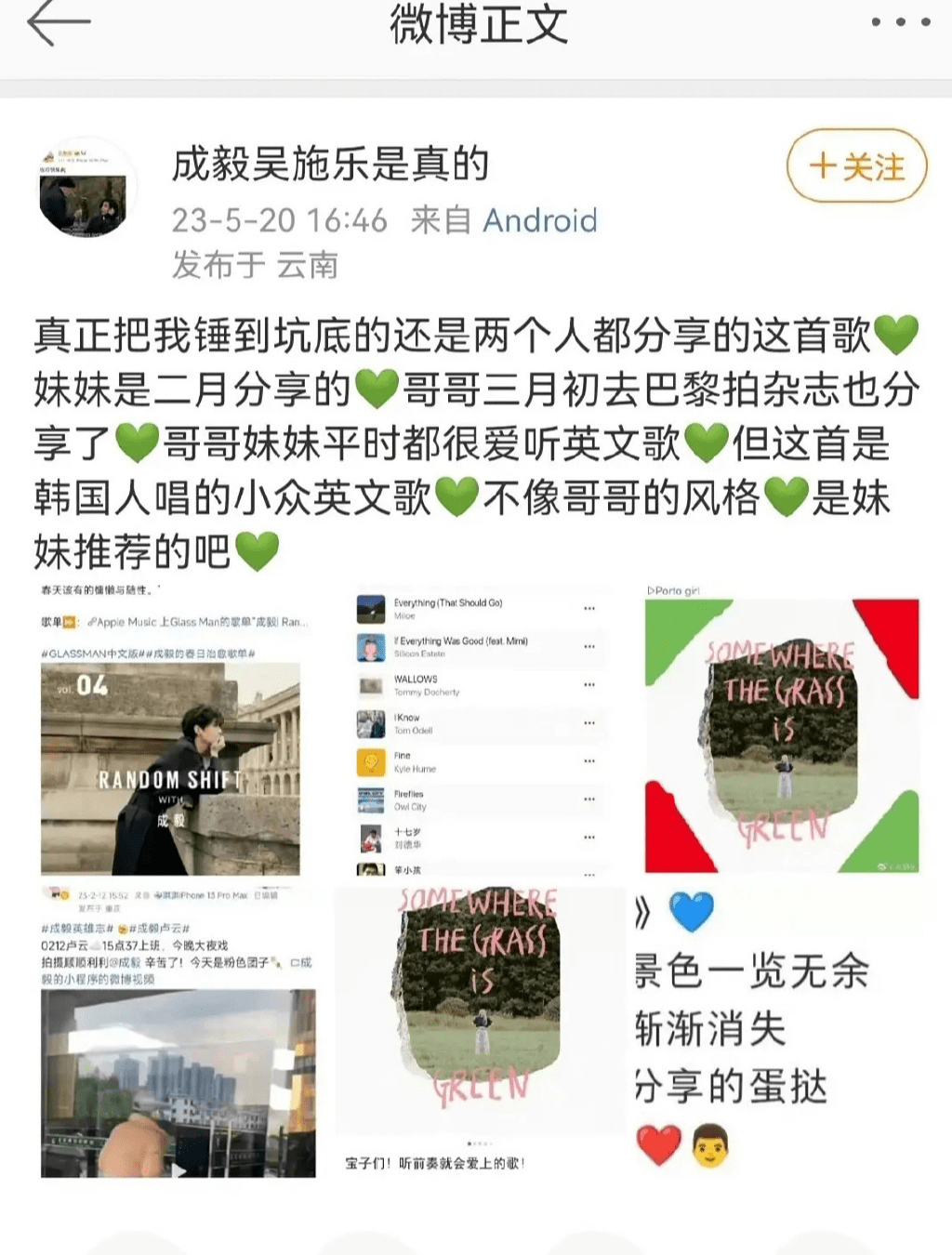Open the three-dot overflow menu
This screenshot has width=952, height=1255.
(900, 22)
